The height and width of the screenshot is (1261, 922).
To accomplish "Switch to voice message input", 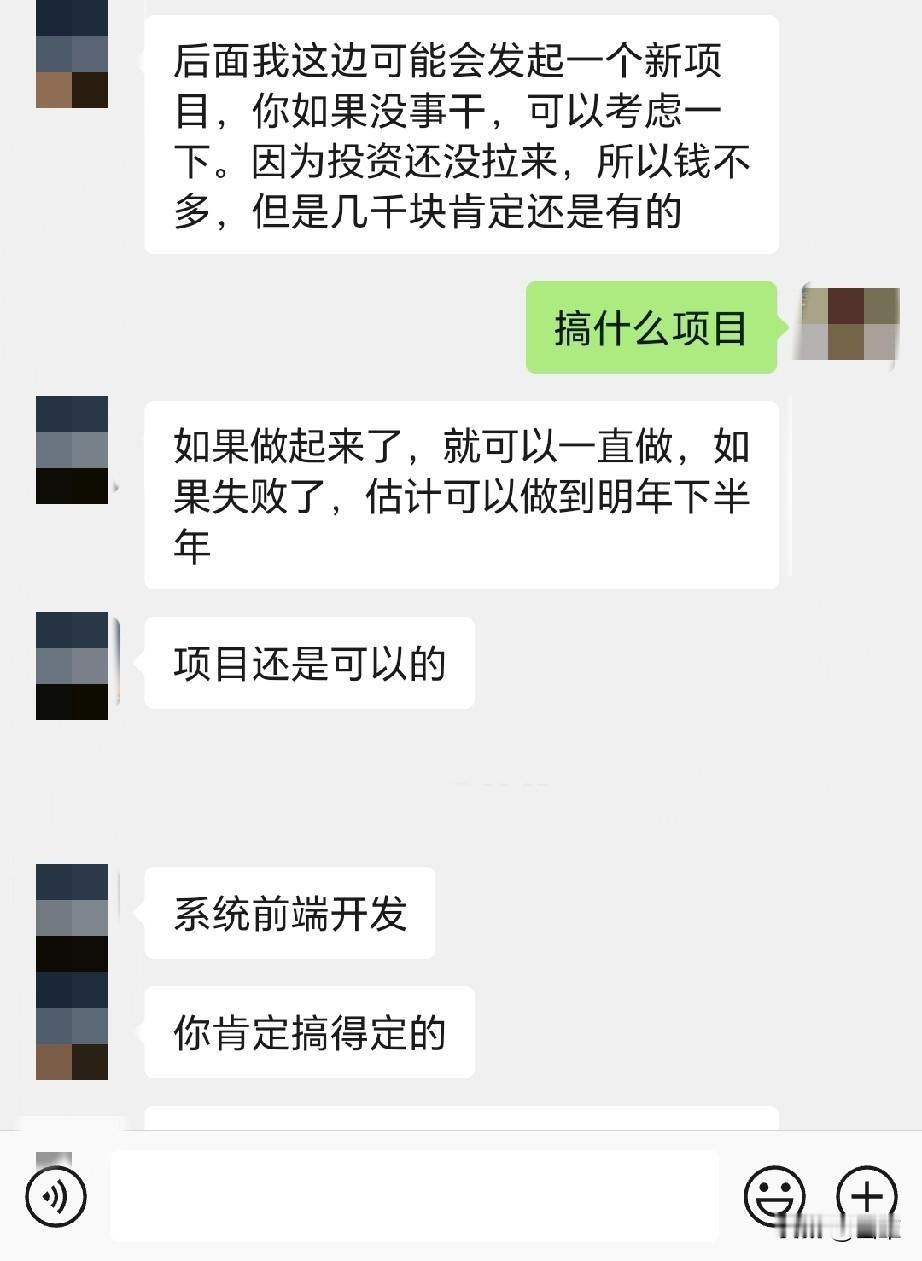I will (x=56, y=1196).
